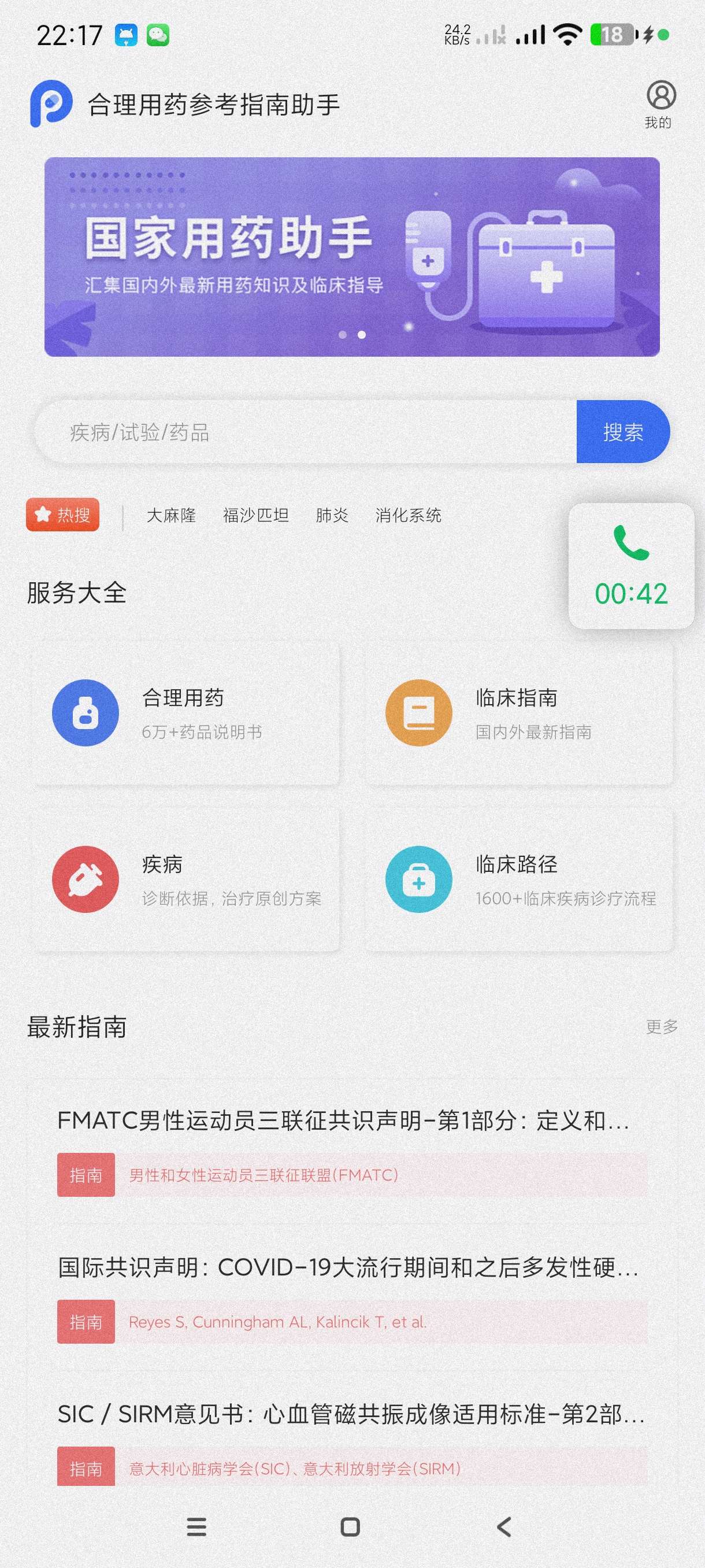Open the COVID-19多发性硬化 consensus guideline

(348, 1267)
